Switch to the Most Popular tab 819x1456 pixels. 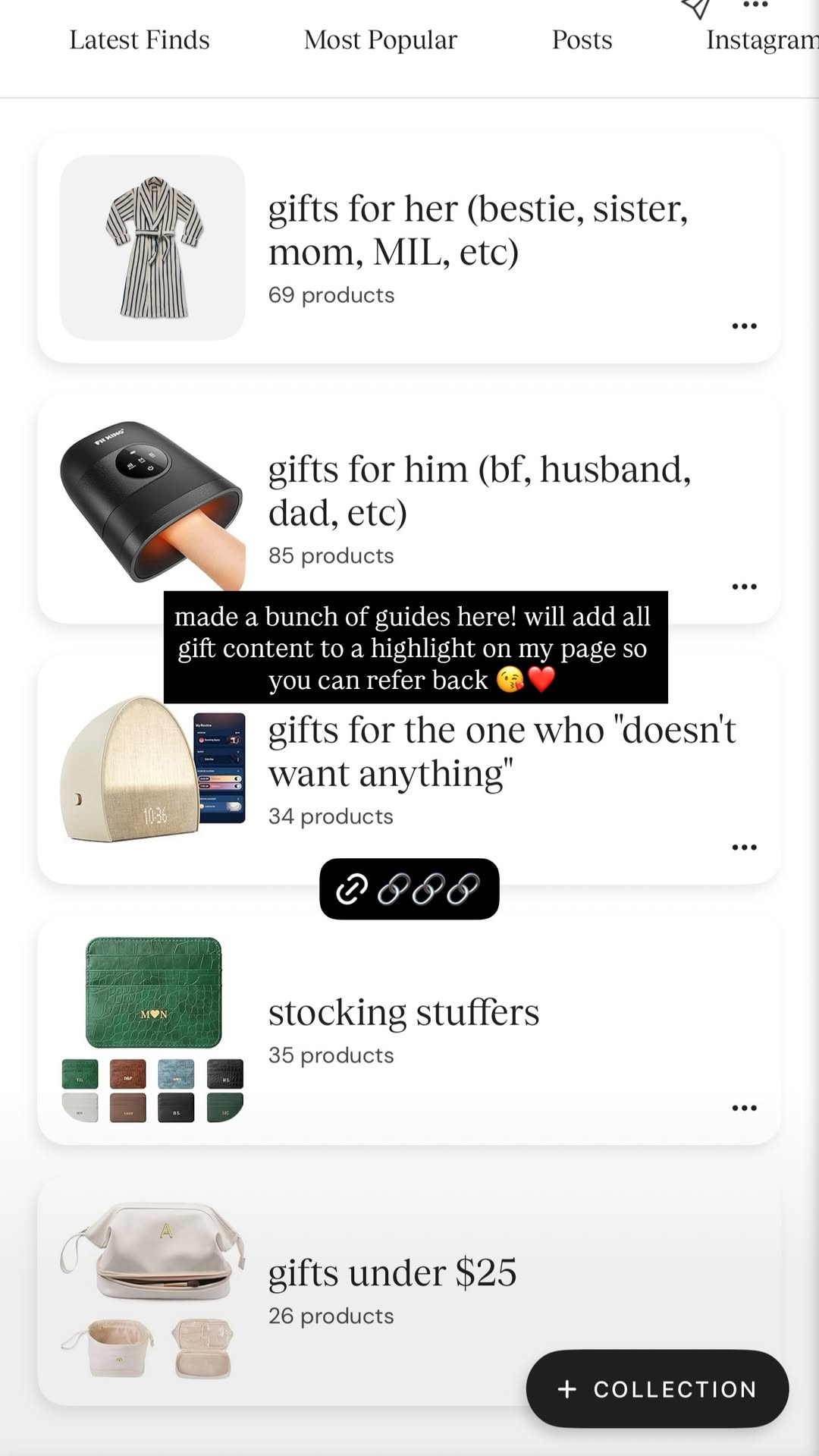(380, 40)
